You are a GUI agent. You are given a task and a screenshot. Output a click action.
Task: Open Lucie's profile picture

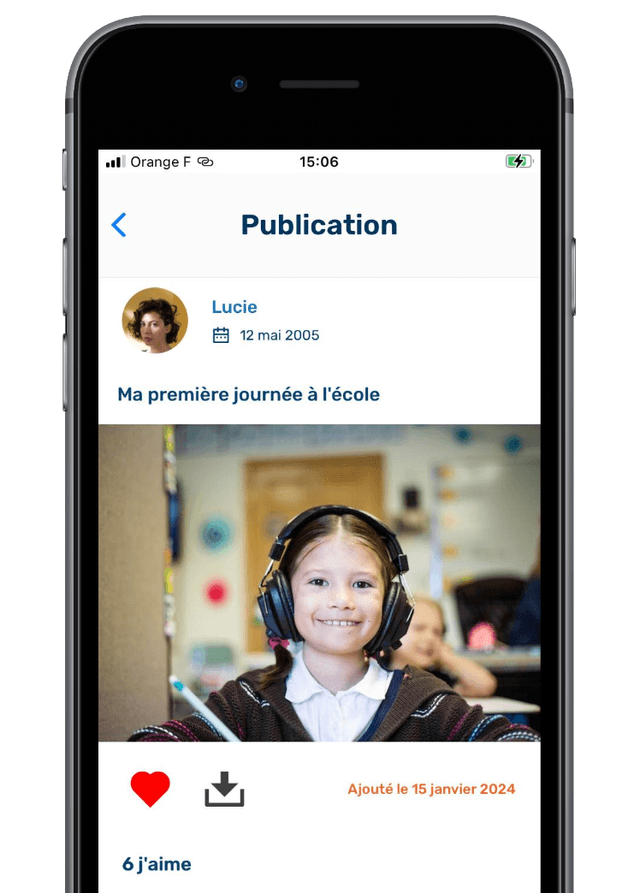coord(155,320)
